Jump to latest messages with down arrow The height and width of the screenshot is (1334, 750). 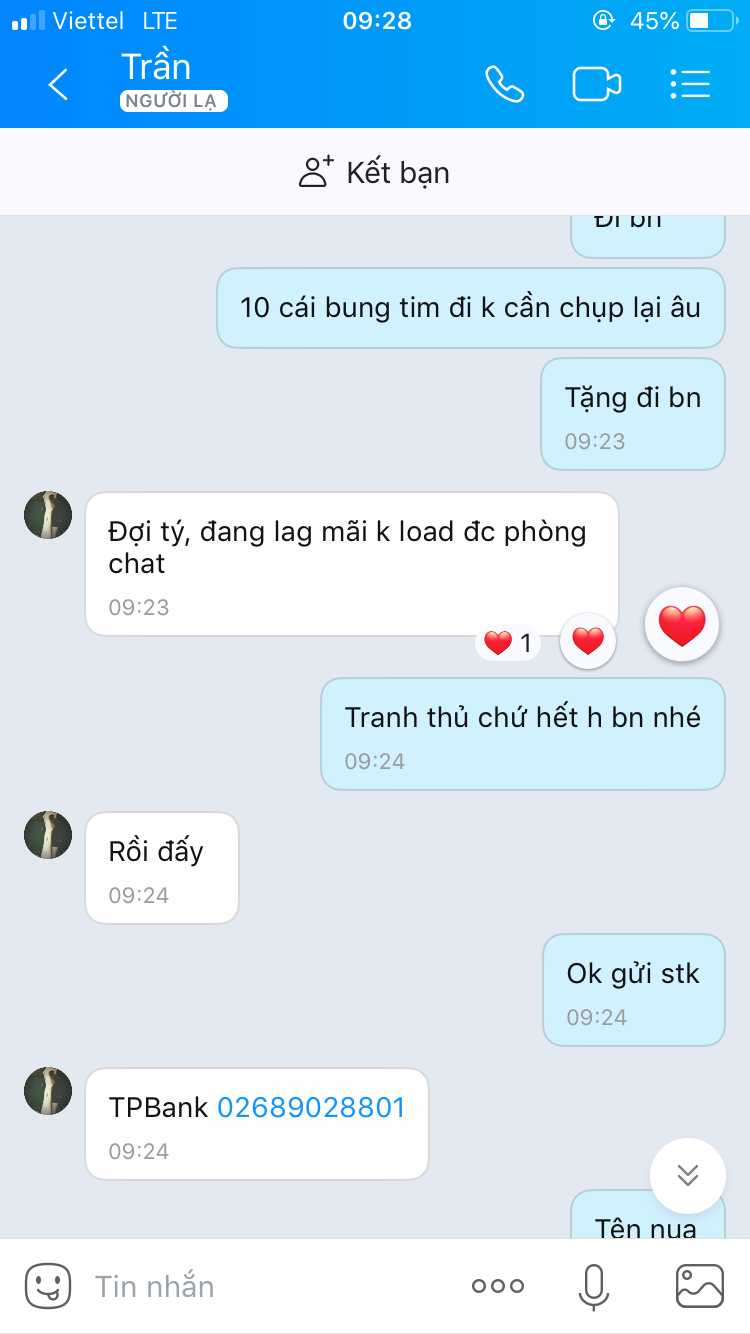(687, 1176)
